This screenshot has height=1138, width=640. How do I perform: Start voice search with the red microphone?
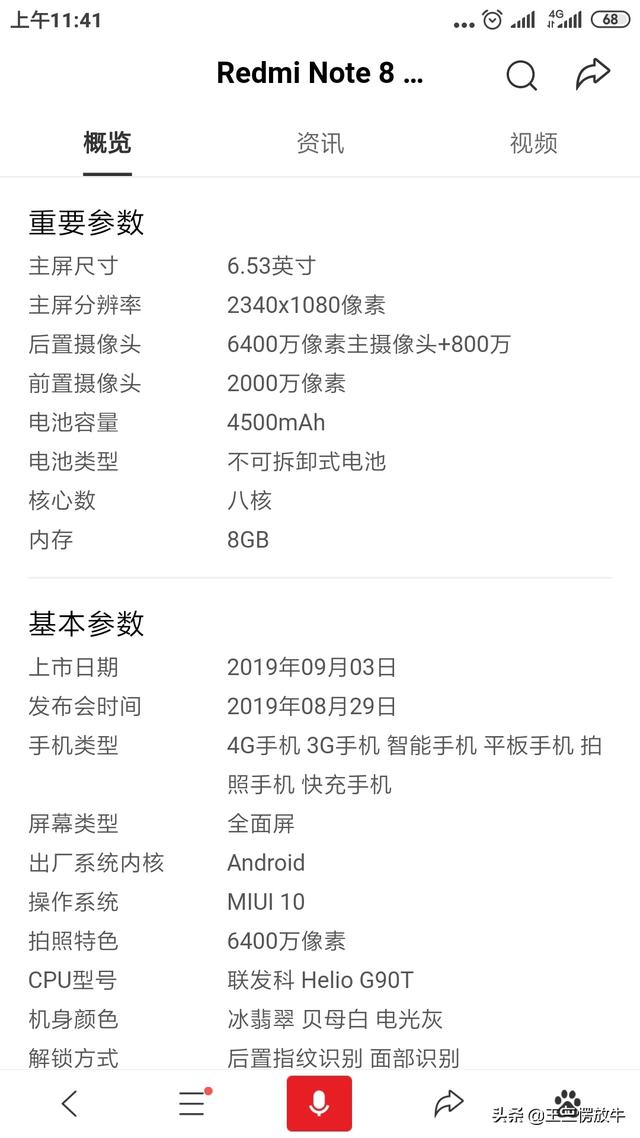pyautogui.click(x=319, y=1104)
